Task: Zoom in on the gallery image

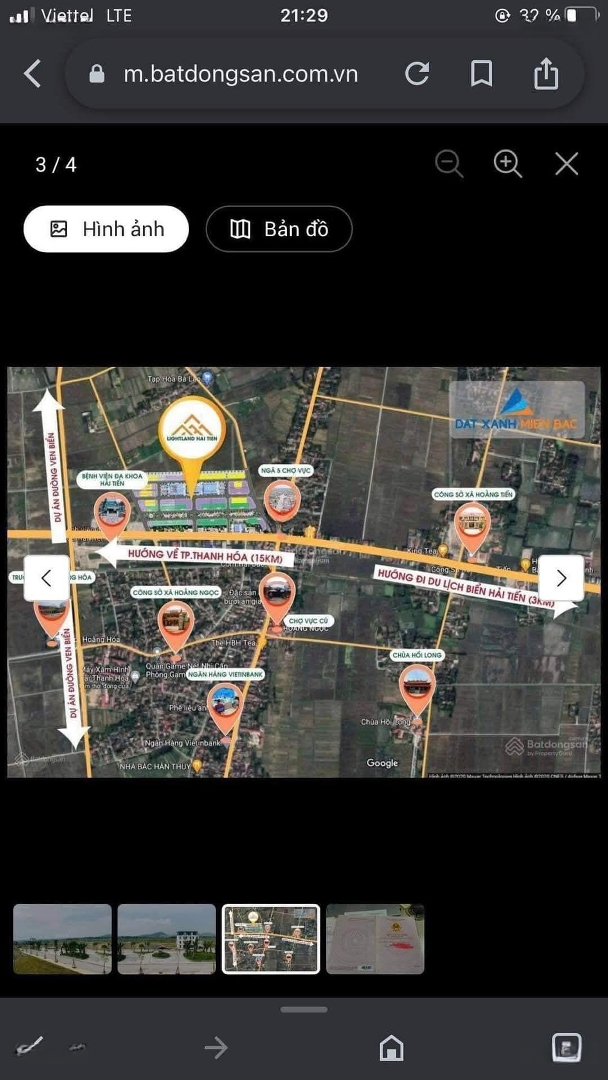Action: [x=508, y=164]
